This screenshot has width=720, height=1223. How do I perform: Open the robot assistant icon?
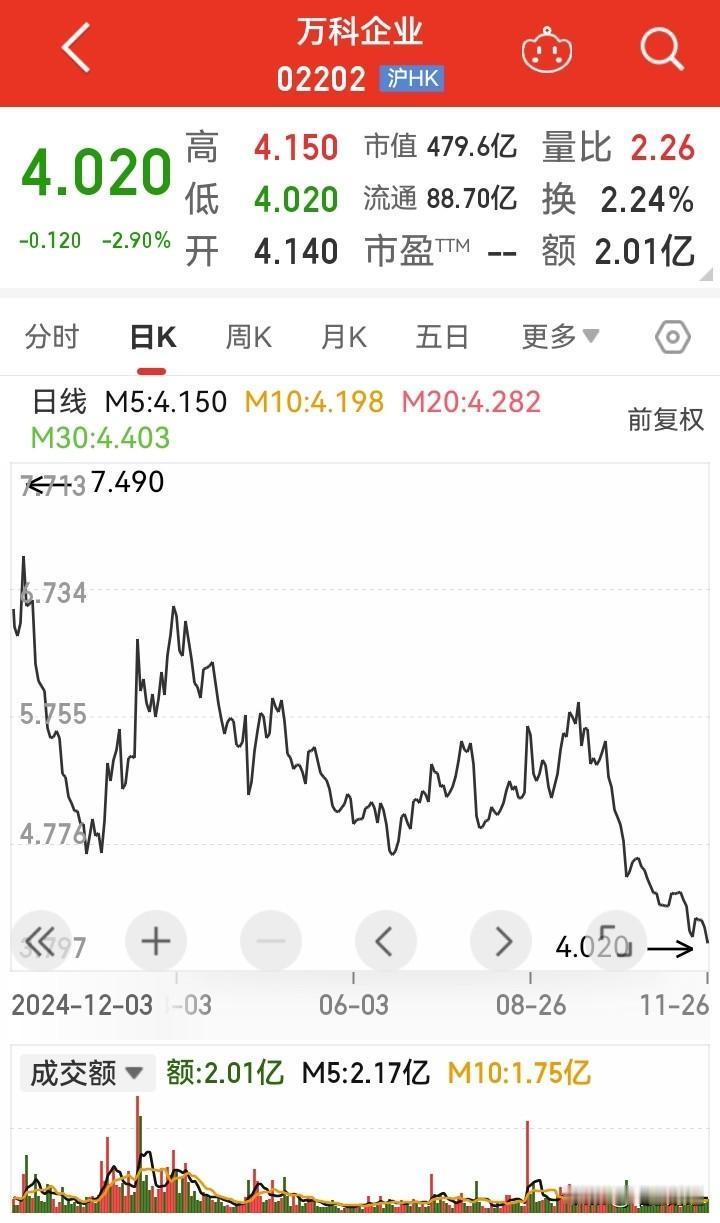coord(547,49)
